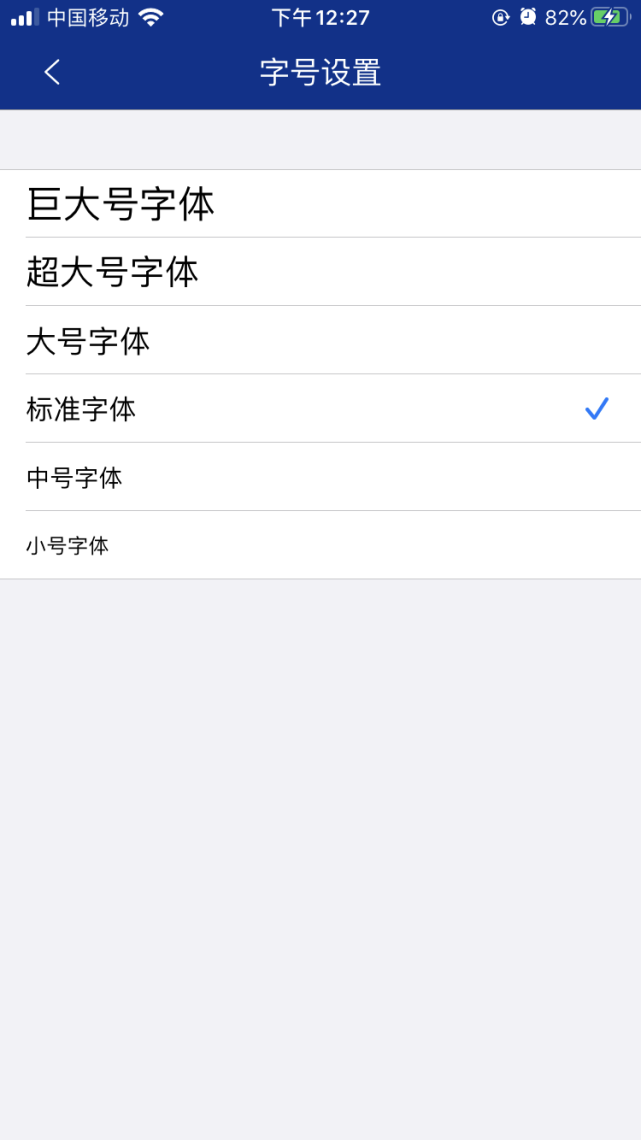
Task: Go back from font size settings
Action: [x=52, y=72]
